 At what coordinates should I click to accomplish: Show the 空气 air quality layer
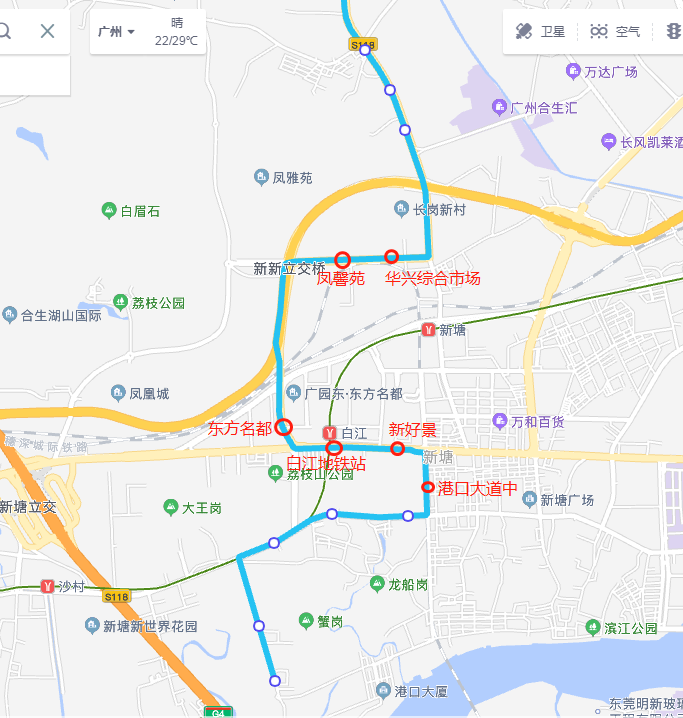615,32
